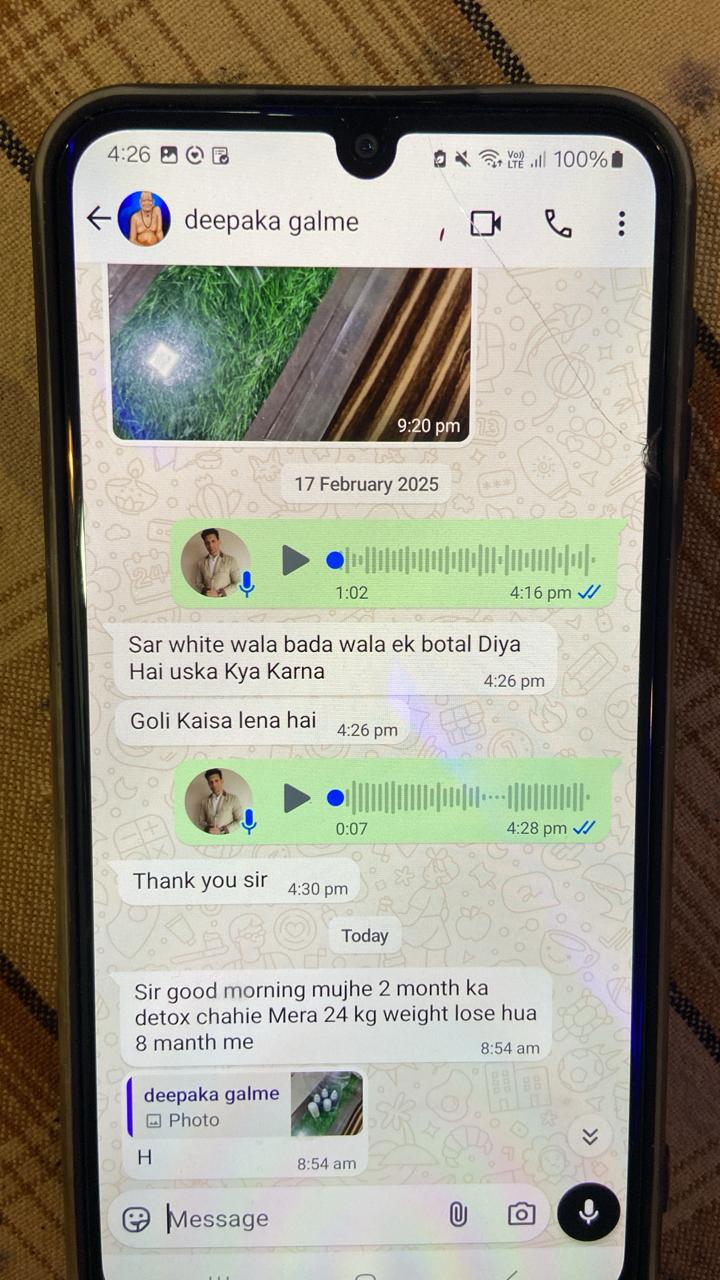Open the photo sent at 9:20 pm

tap(290, 352)
